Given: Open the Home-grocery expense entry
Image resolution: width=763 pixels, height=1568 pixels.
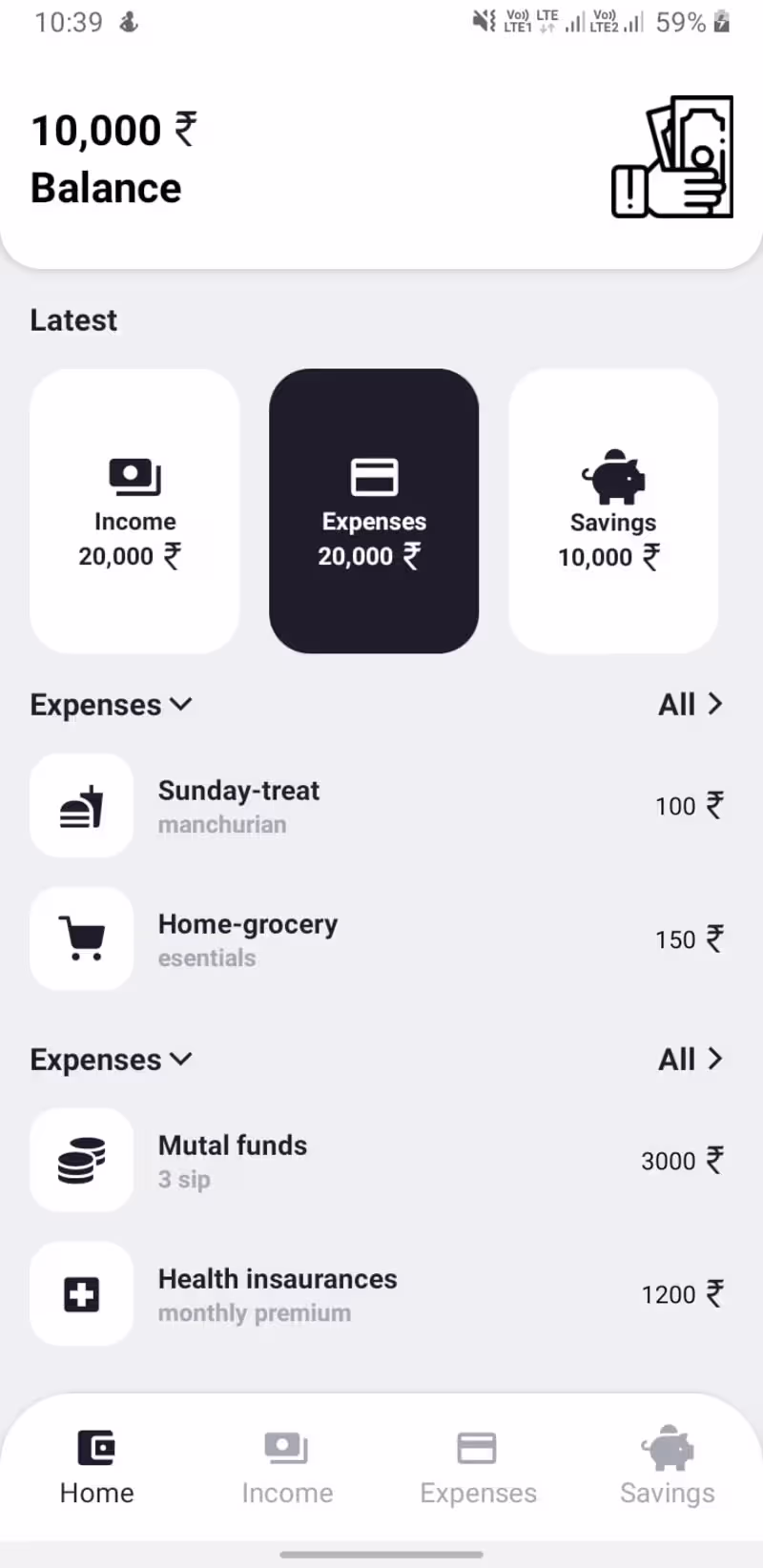Looking at the screenshot, I should pyautogui.click(x=377, y=939).
